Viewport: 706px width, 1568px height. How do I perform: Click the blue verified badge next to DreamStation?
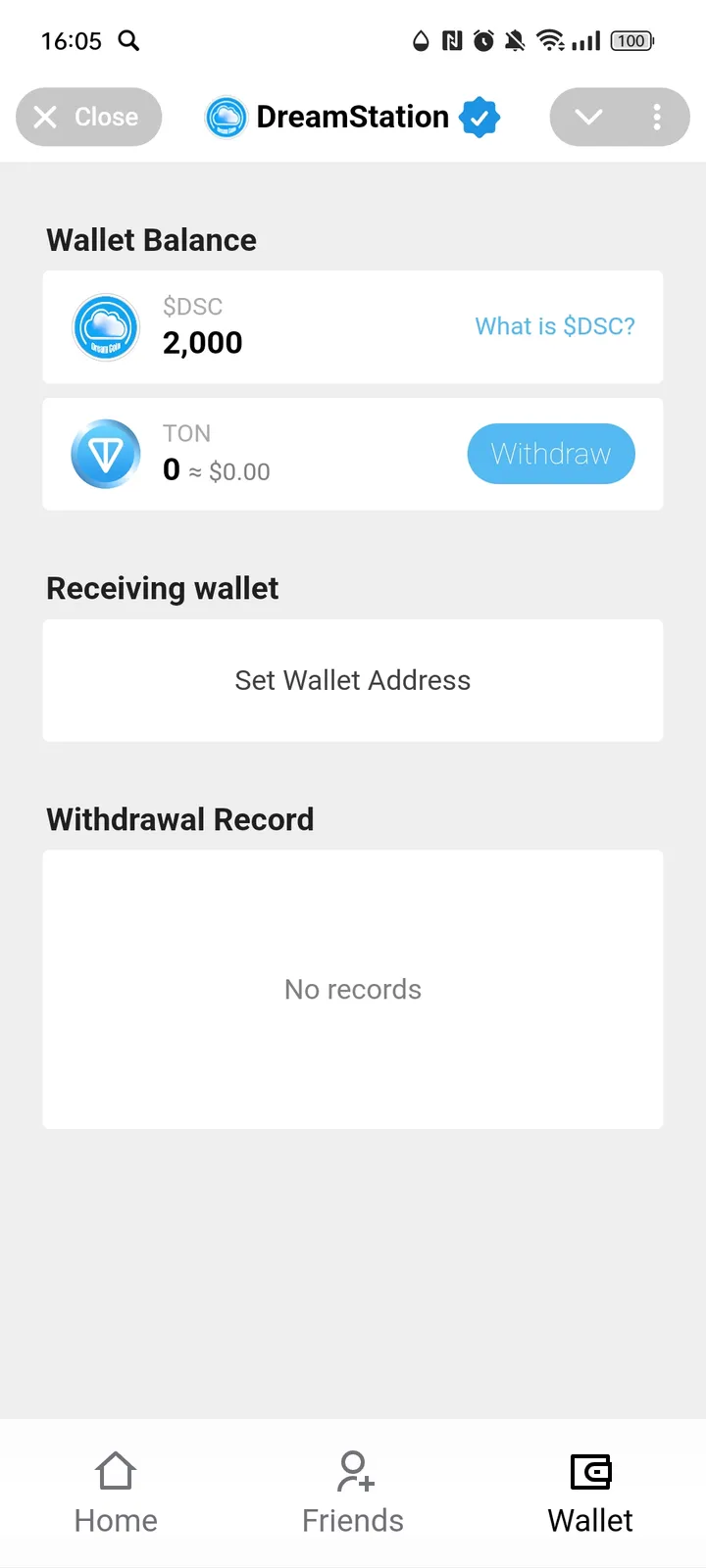[x=479, y=117]
